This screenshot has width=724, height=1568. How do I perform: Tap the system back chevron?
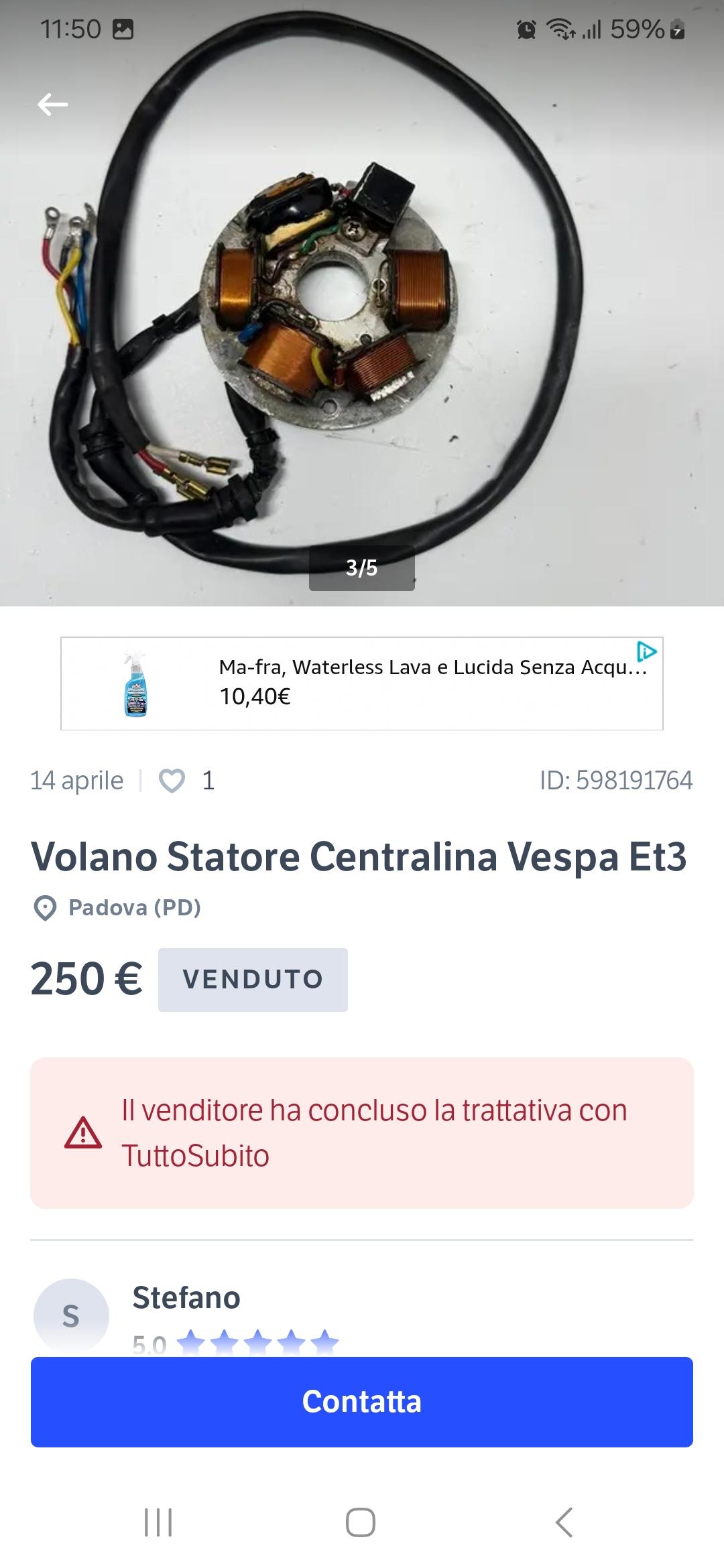coord(564,1522)
